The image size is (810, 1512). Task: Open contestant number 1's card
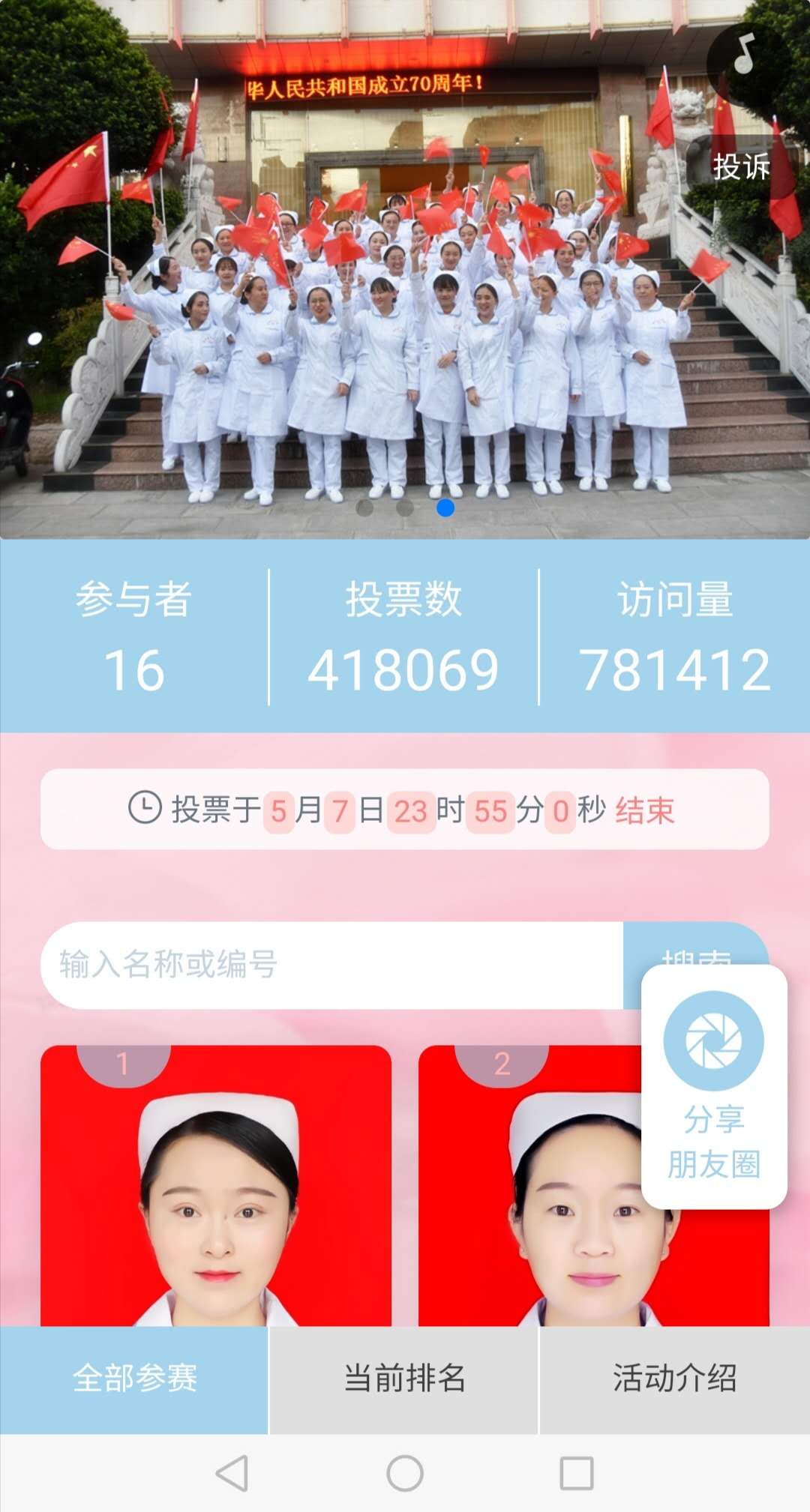point(216,1185)
